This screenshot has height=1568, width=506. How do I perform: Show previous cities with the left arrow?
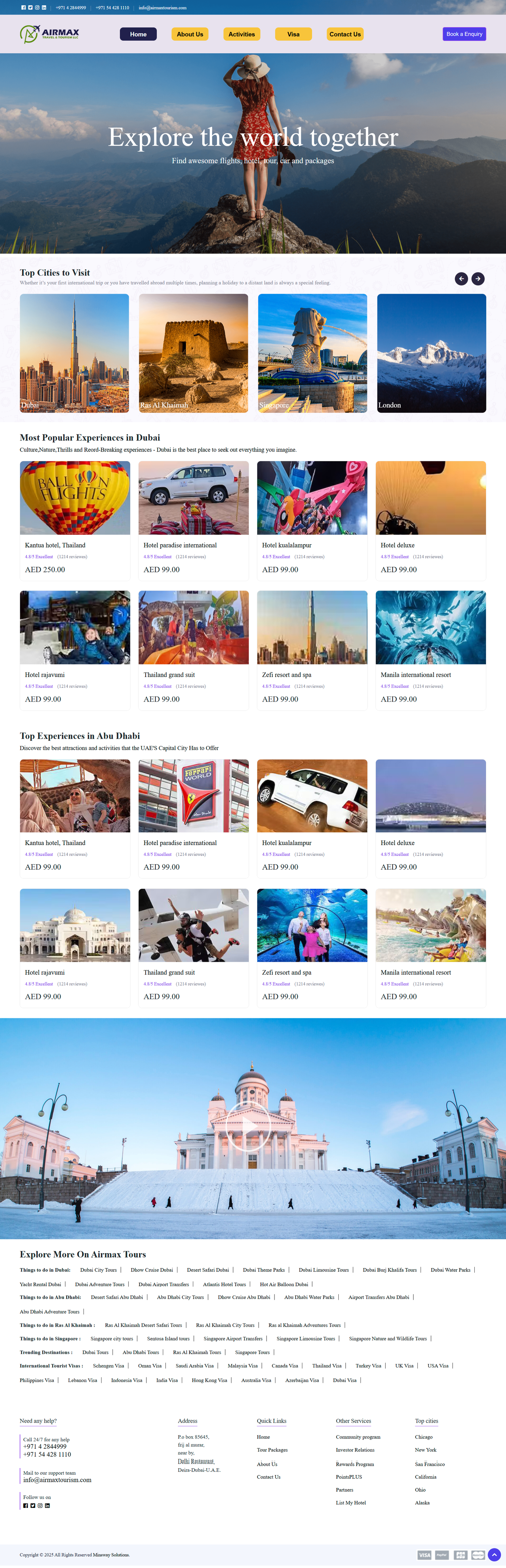pyautogui.click(x=462, y=278)
